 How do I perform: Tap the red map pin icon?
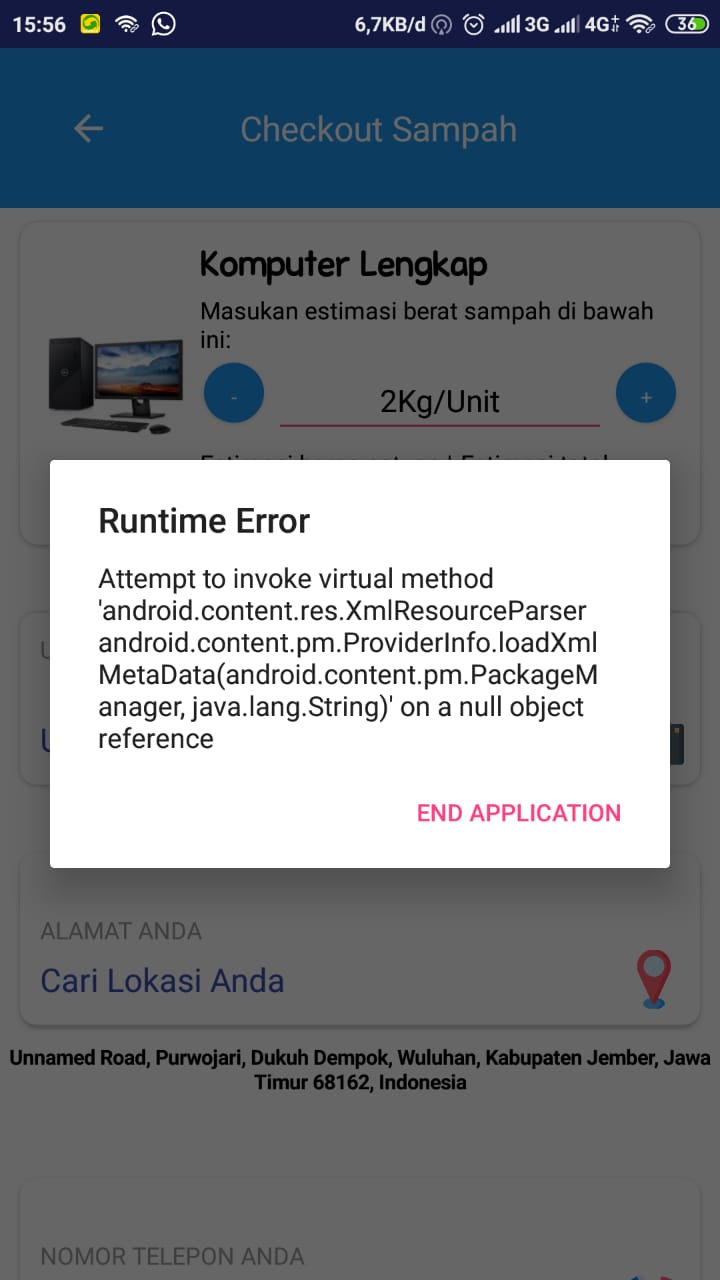click(654, 979)
